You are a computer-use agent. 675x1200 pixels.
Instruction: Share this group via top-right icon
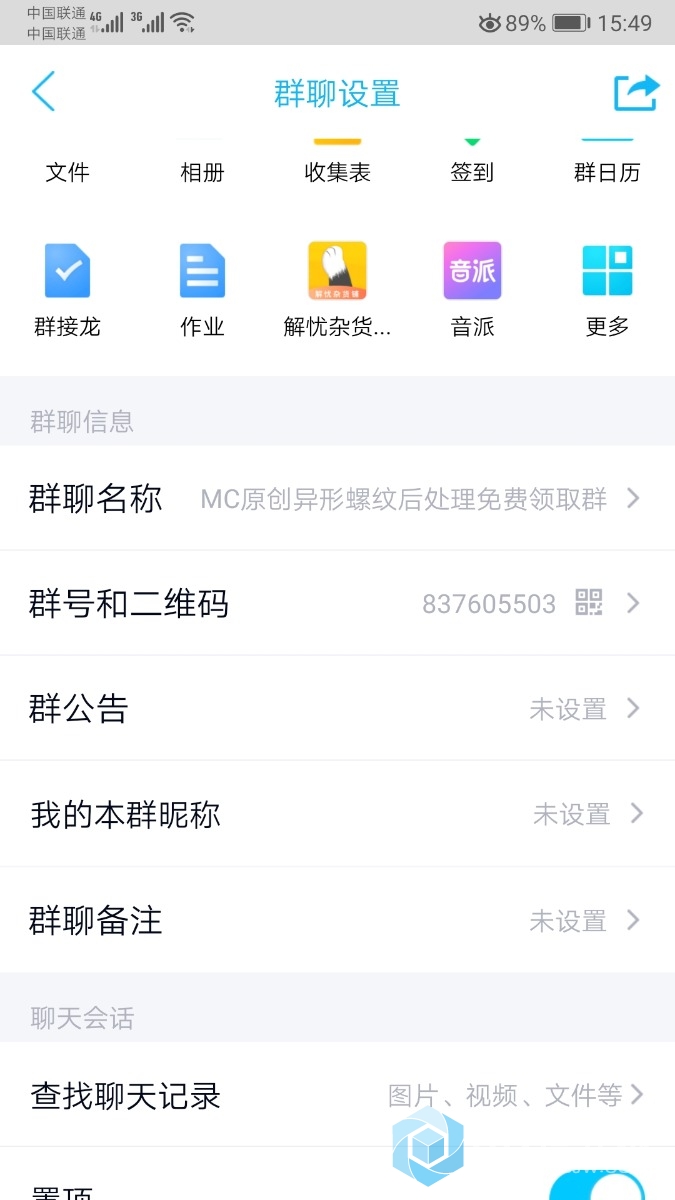636,93
